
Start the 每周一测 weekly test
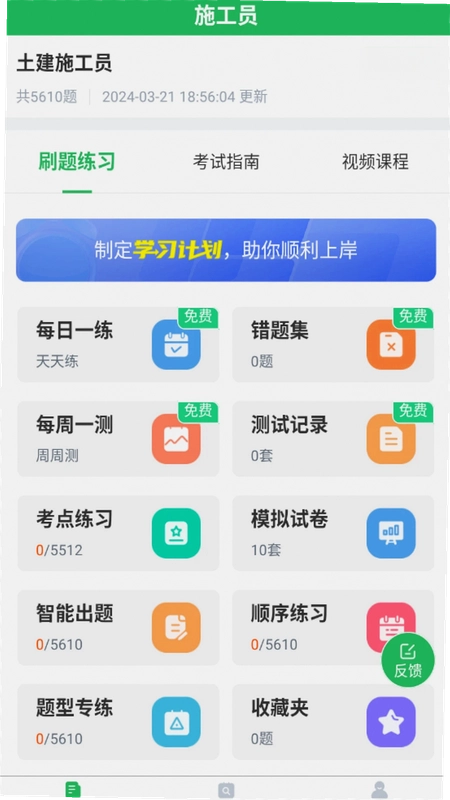[x=118, y=439]
